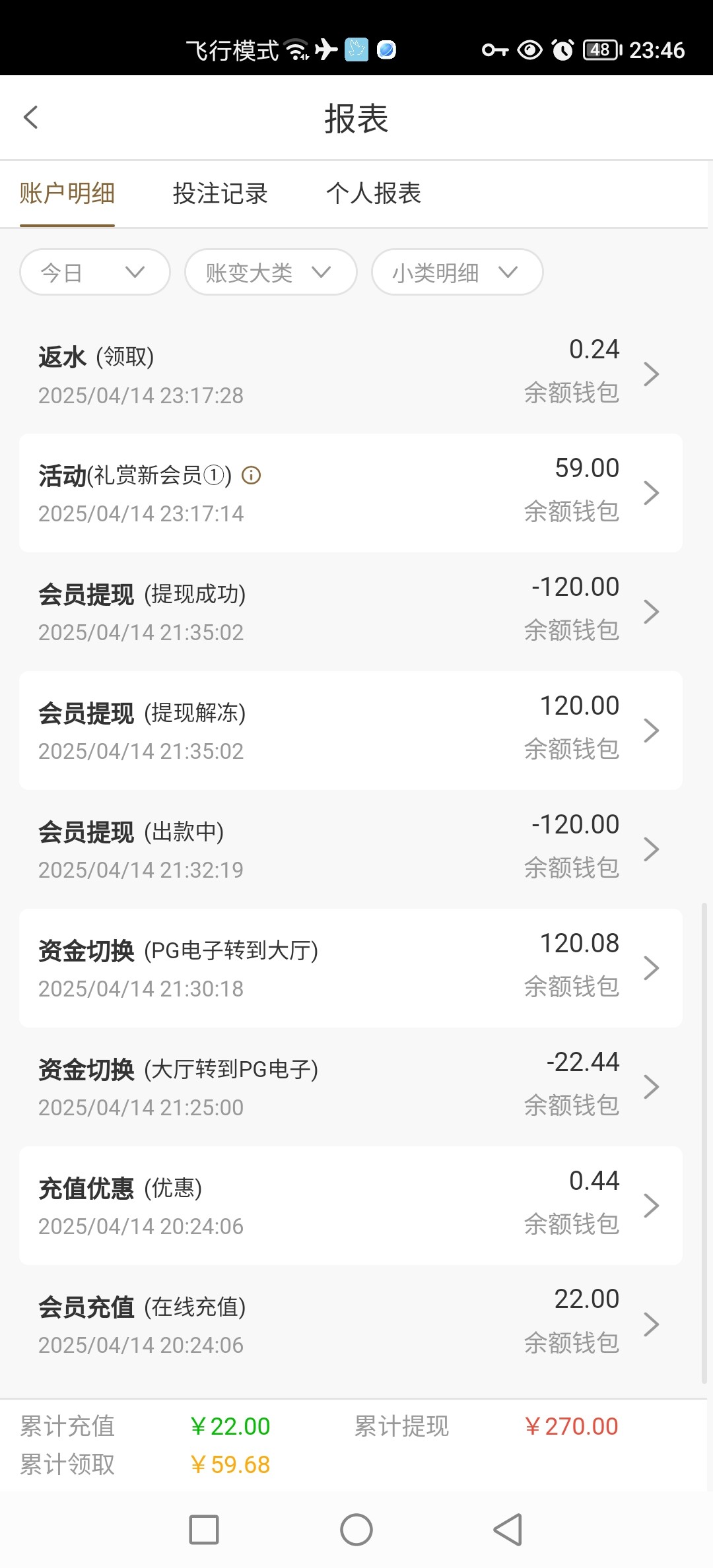Tap the info icon beside 礼赏新会员①
The width and height of the screenshot is (713, 1568).
(x=252, y=475)
